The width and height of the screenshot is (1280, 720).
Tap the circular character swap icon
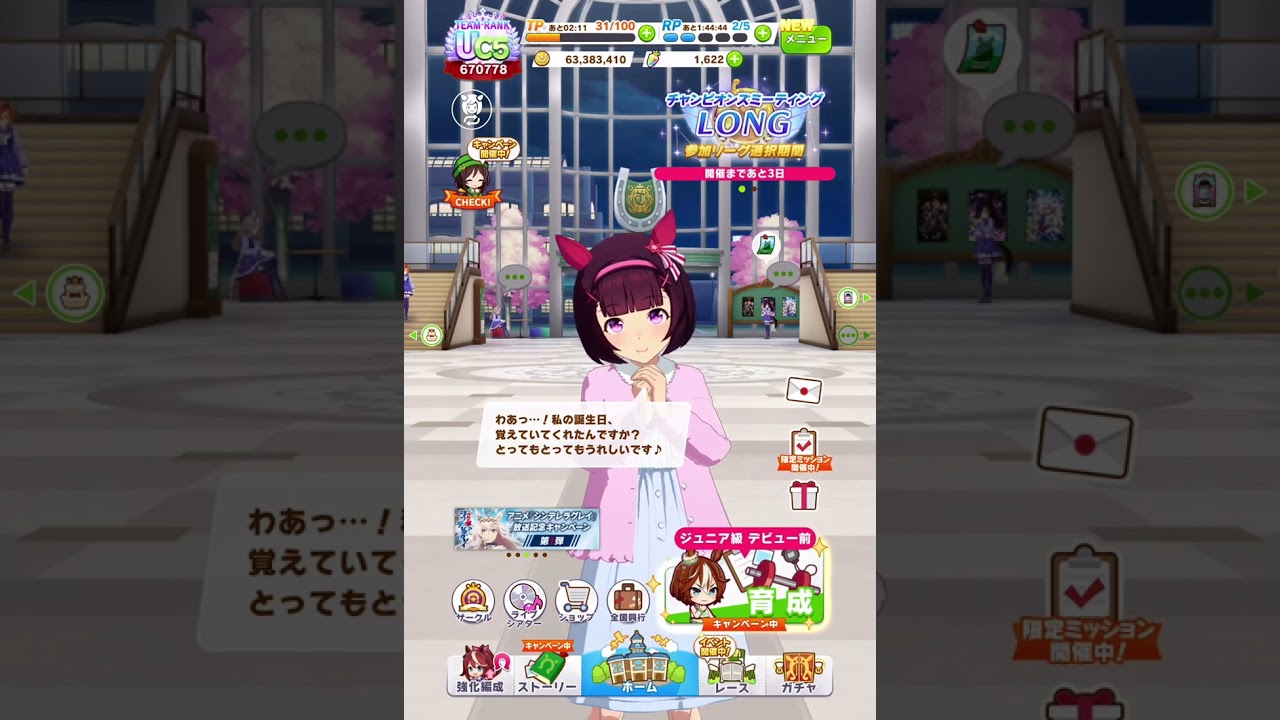point(471,110)
